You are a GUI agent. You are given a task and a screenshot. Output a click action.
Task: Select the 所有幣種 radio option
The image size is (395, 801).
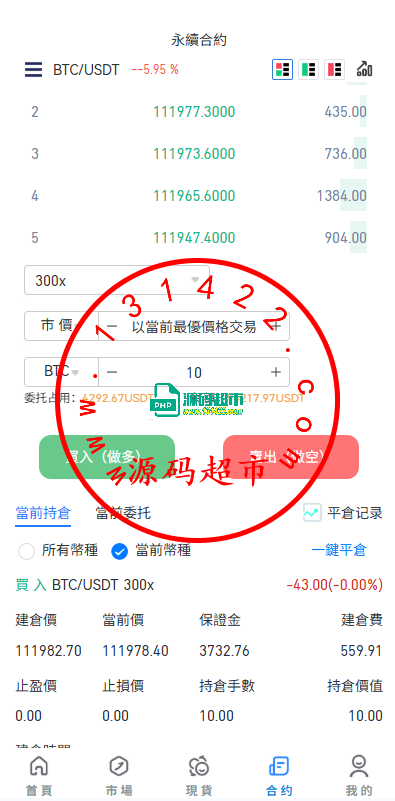57,551
